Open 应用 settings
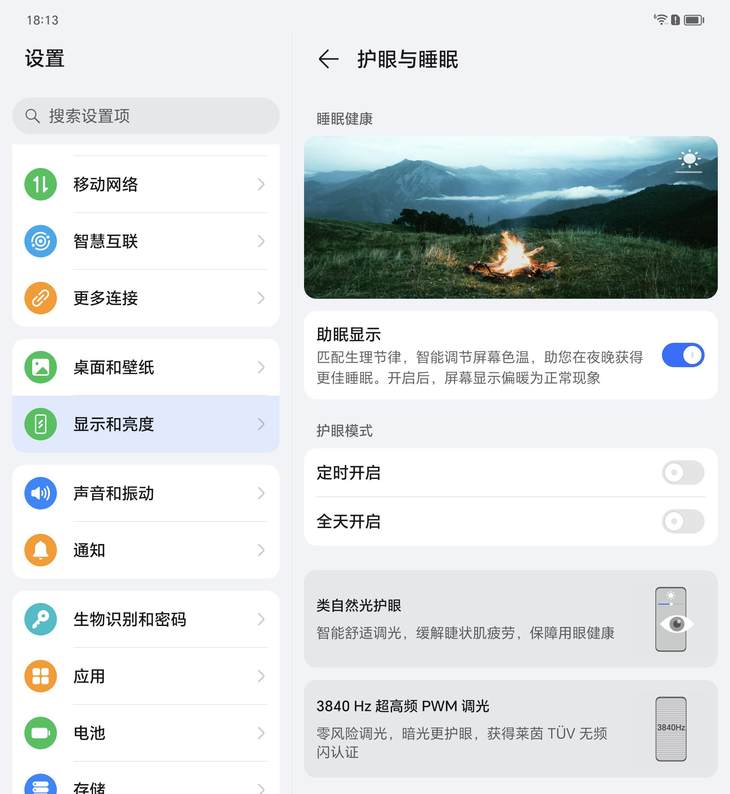The height and width of the screenshot is (794, 730). (x=146, y=676)
